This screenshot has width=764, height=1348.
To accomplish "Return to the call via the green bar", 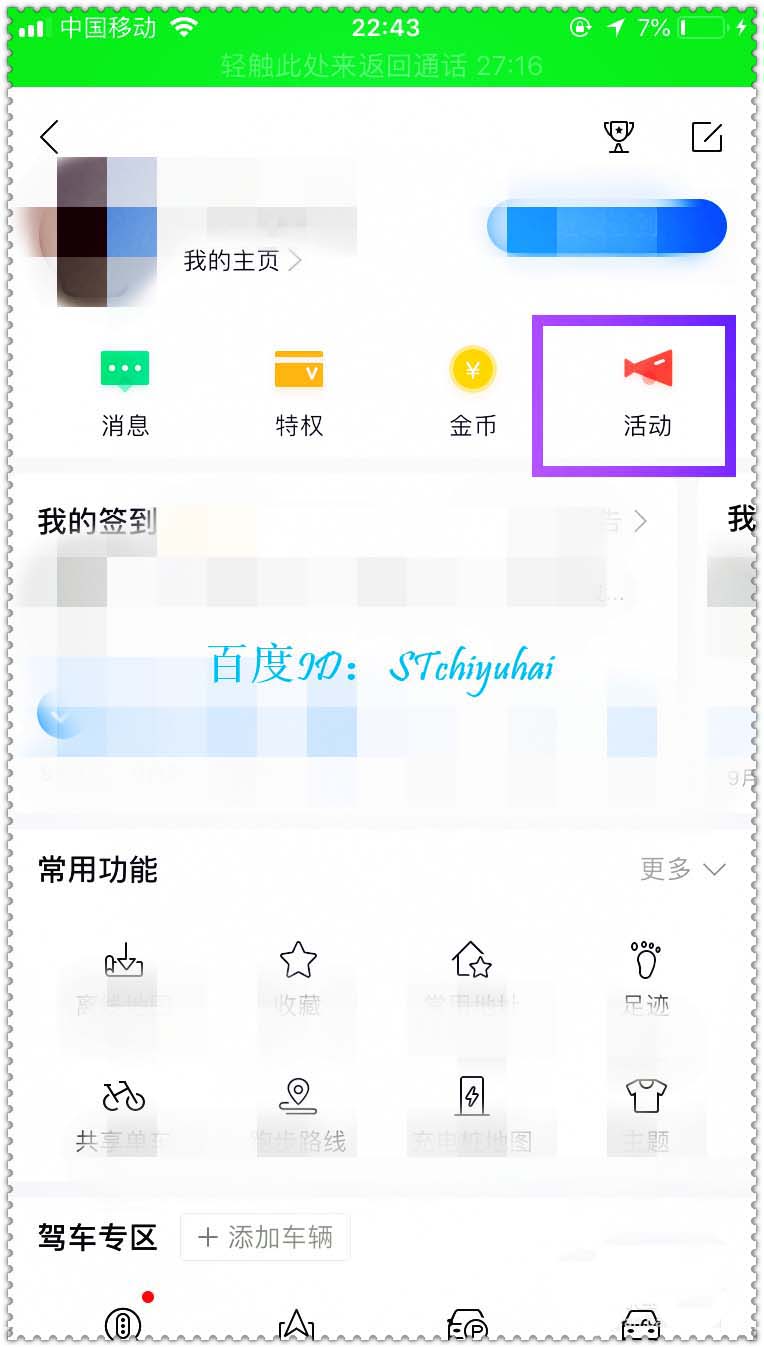I will click(x=382, y=66).
